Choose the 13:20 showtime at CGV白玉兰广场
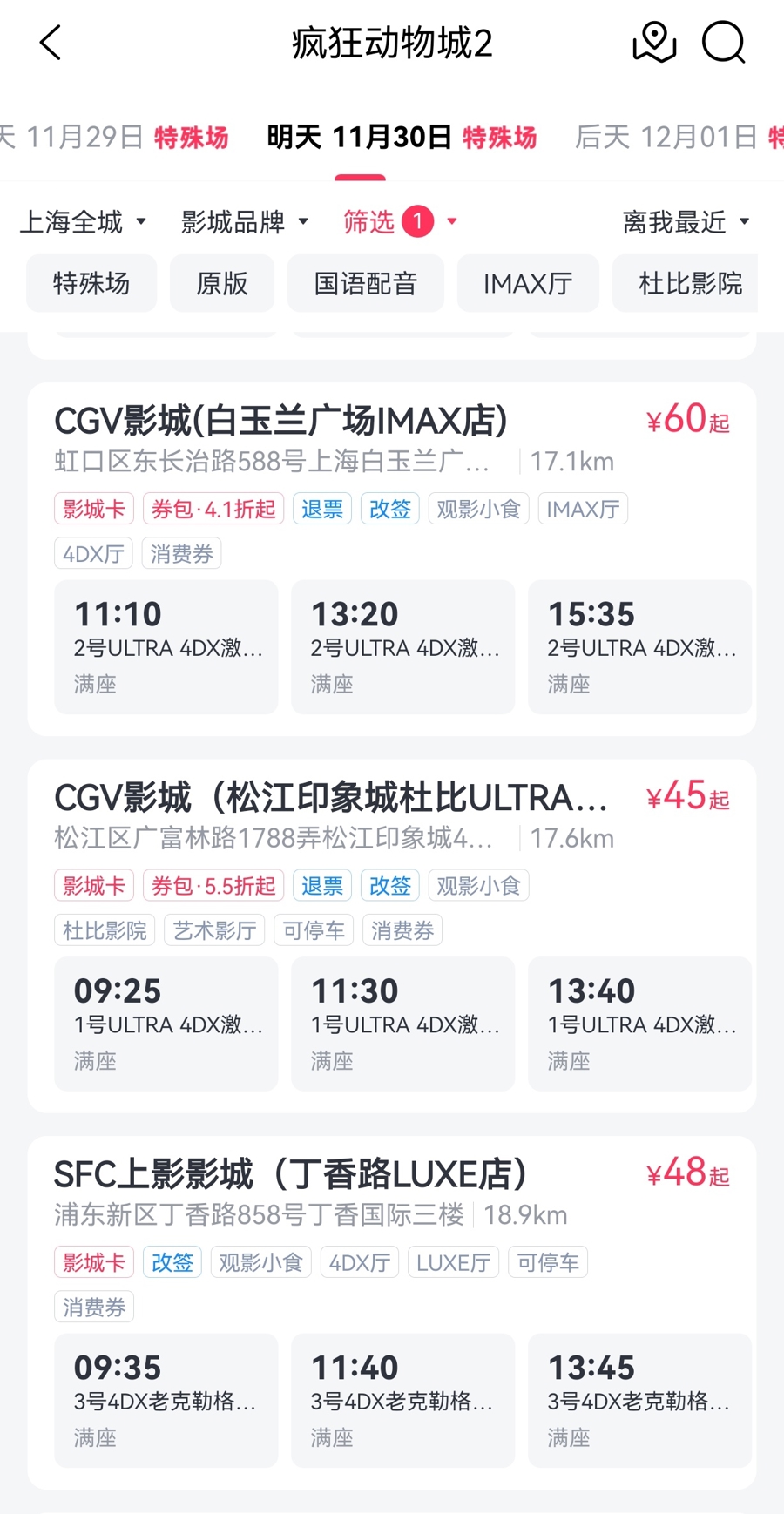 [402, 647]
